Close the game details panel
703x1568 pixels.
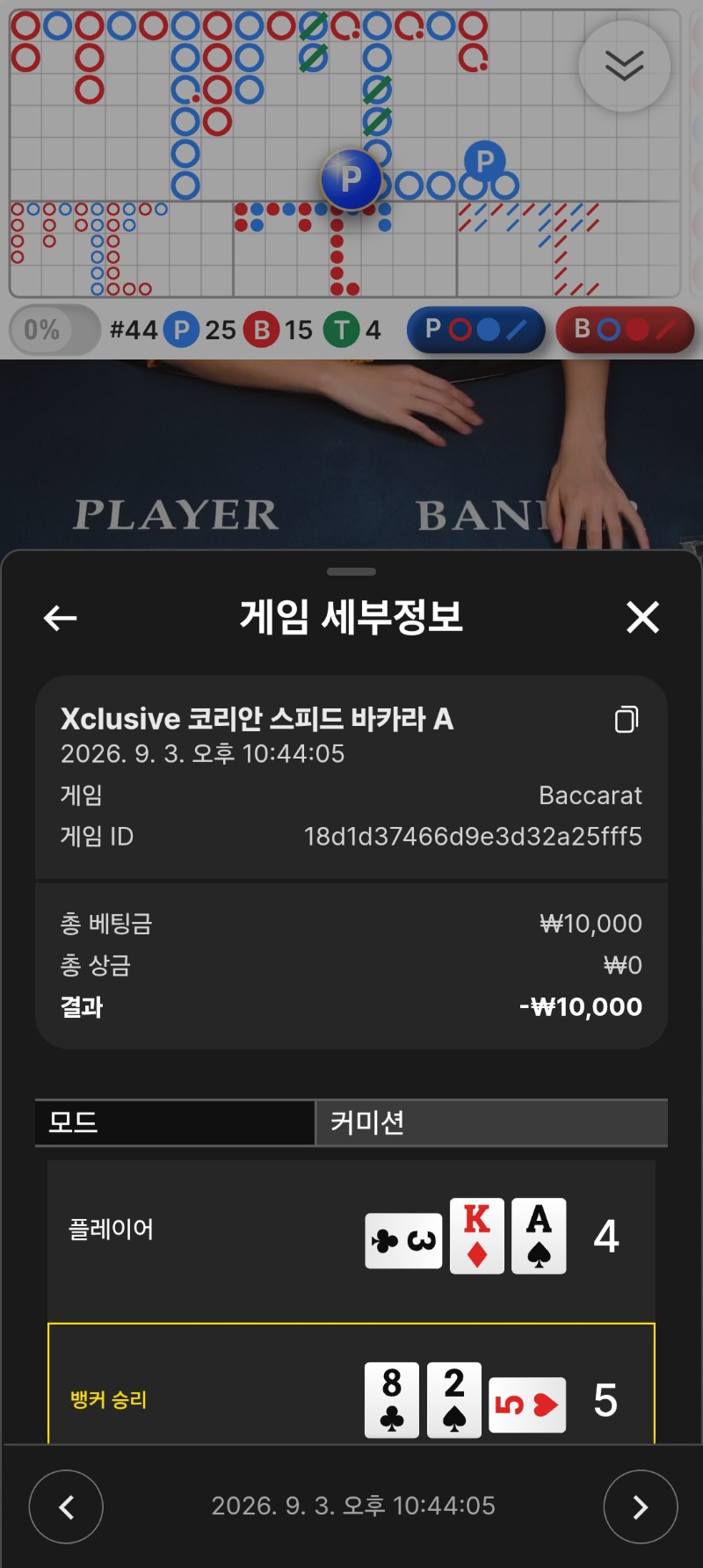642,617
